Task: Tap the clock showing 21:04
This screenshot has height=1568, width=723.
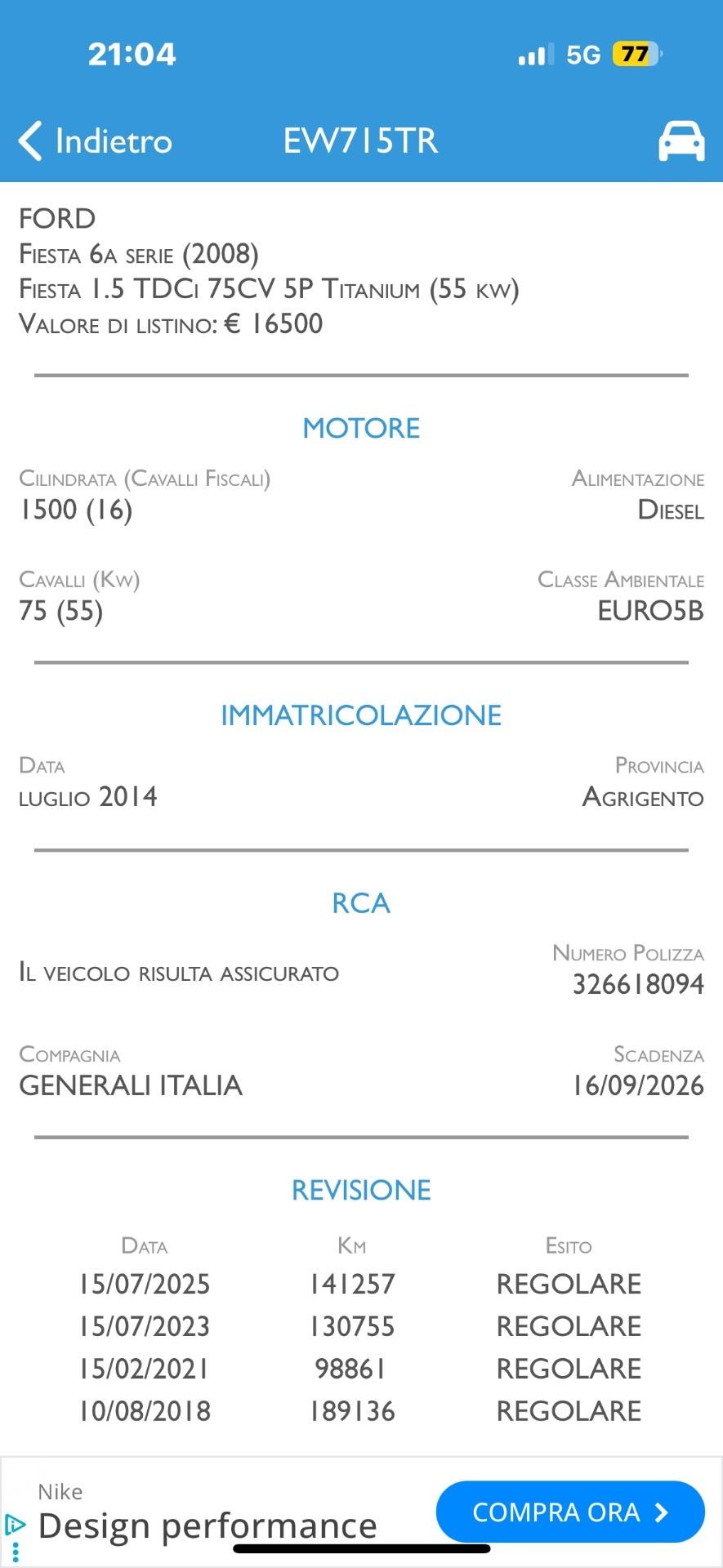Action: tap(132, 54)
